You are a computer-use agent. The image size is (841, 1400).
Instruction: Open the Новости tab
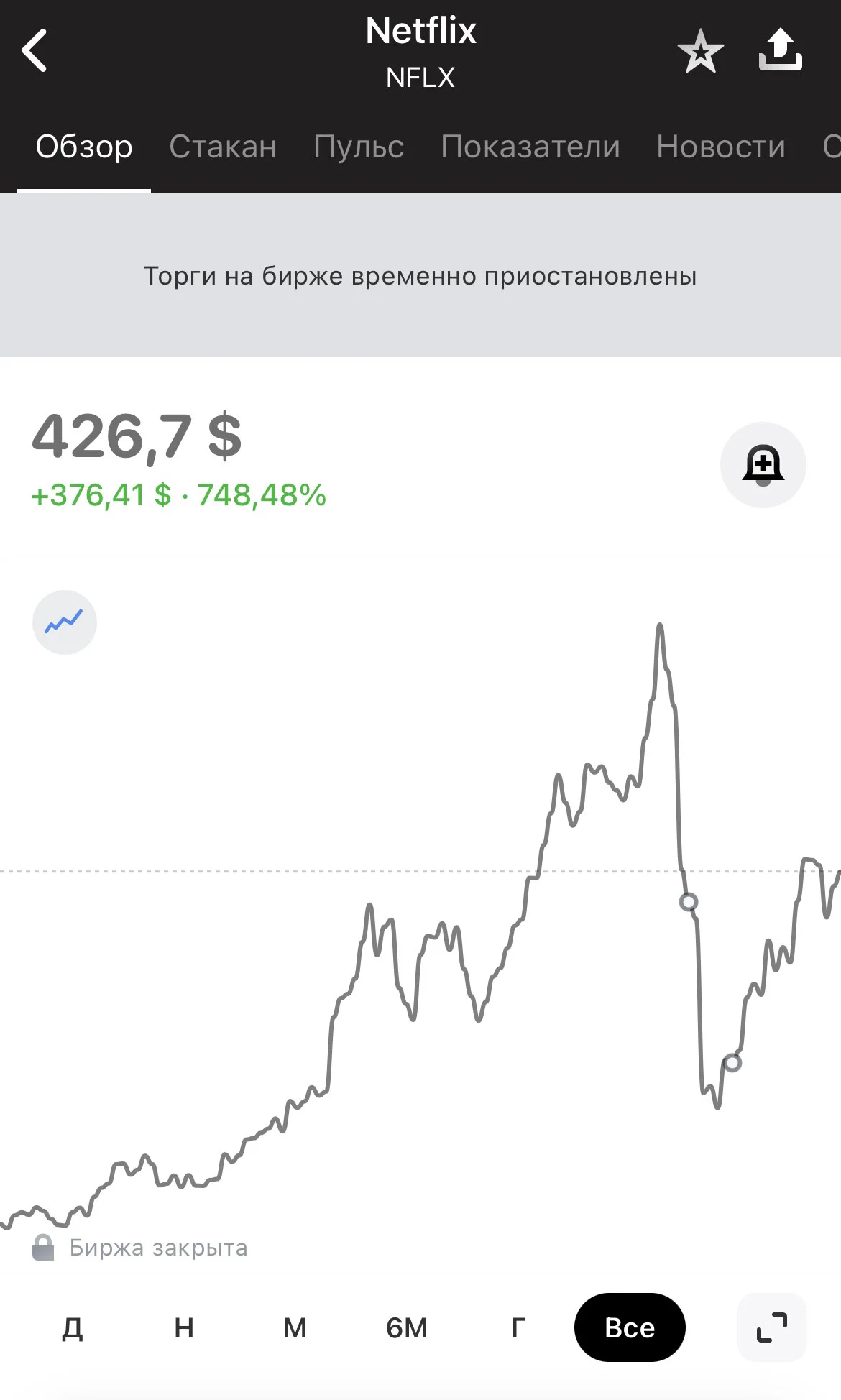(x=721, y=147)
